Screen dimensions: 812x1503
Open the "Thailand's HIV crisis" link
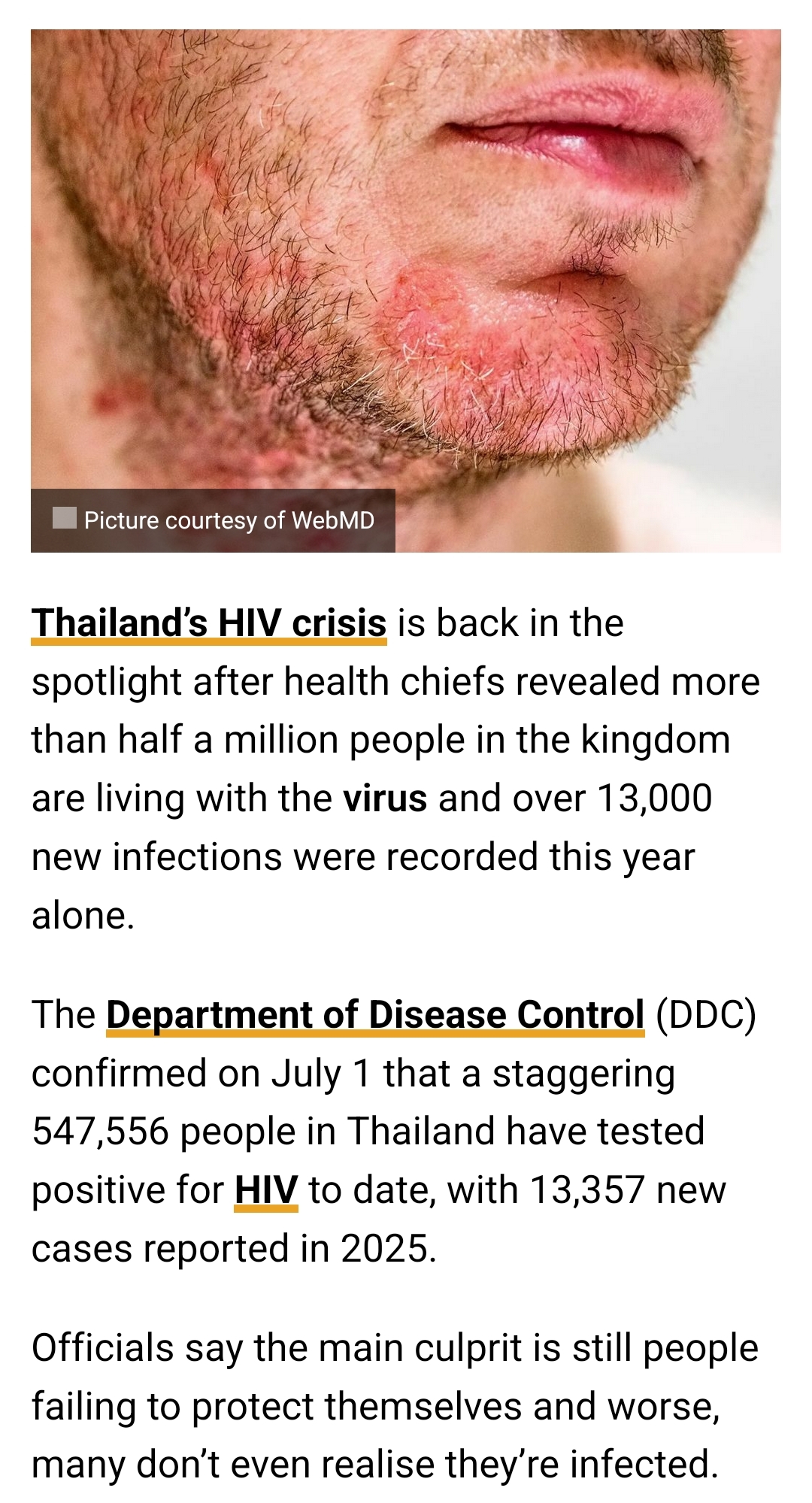[209, 624]
